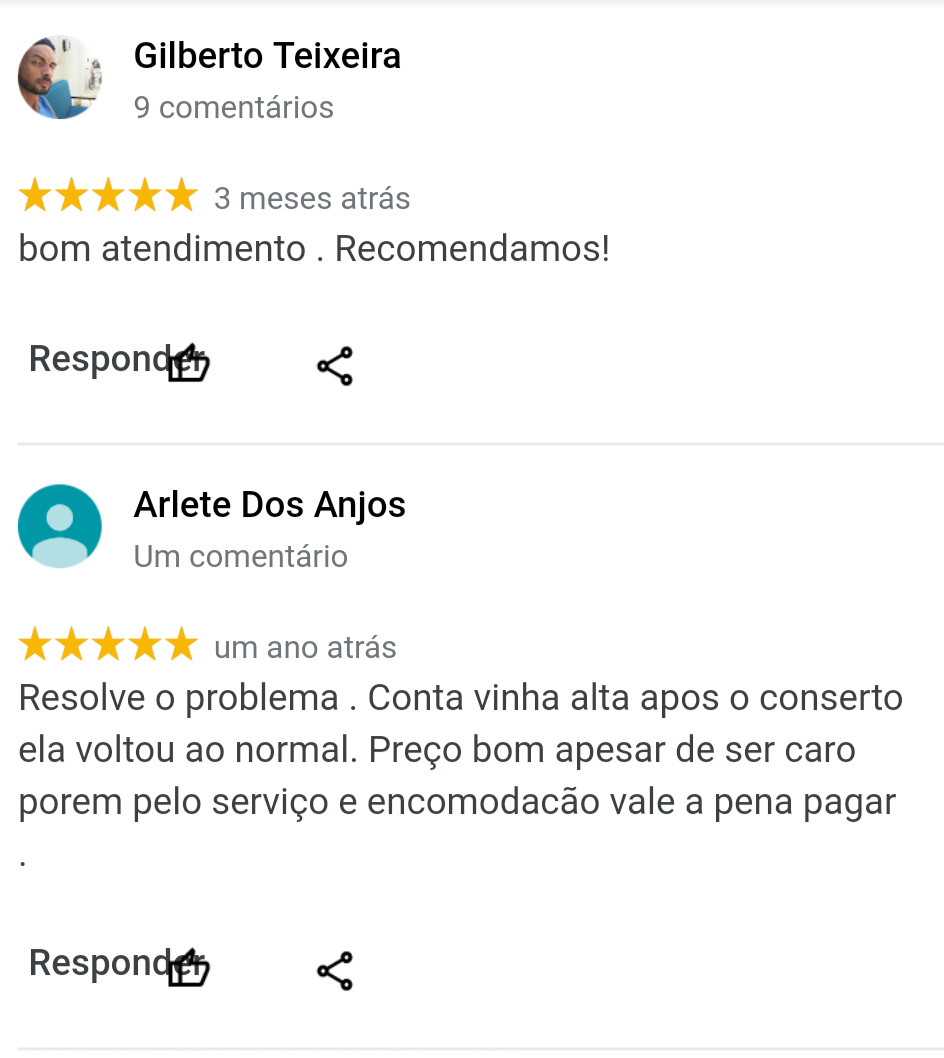Screen dimensions: 944x1058
Task: Open Arlete Dos Anjos's avatar
Action: (60, 526)
